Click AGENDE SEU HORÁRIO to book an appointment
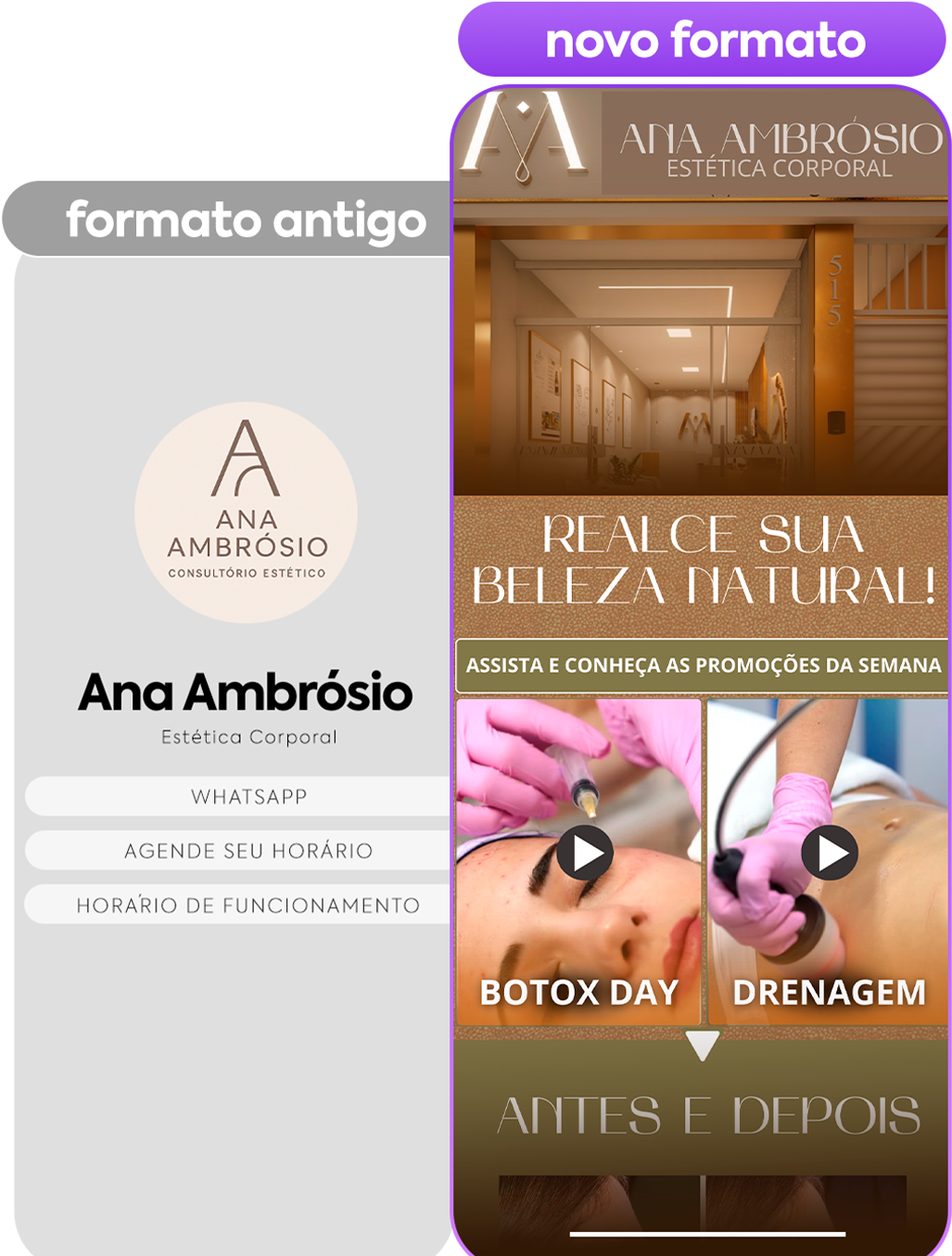This screenshot has height=1256, width=952. 247,849
